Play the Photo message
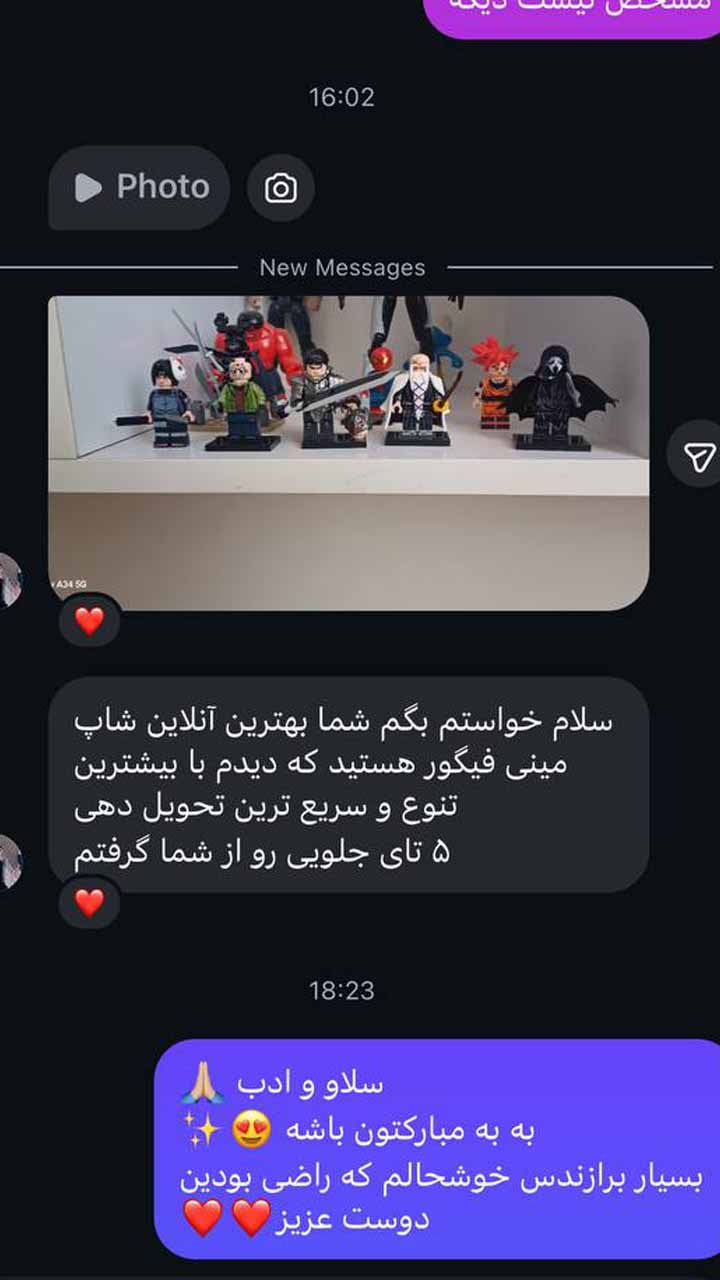 pos(140,188)
